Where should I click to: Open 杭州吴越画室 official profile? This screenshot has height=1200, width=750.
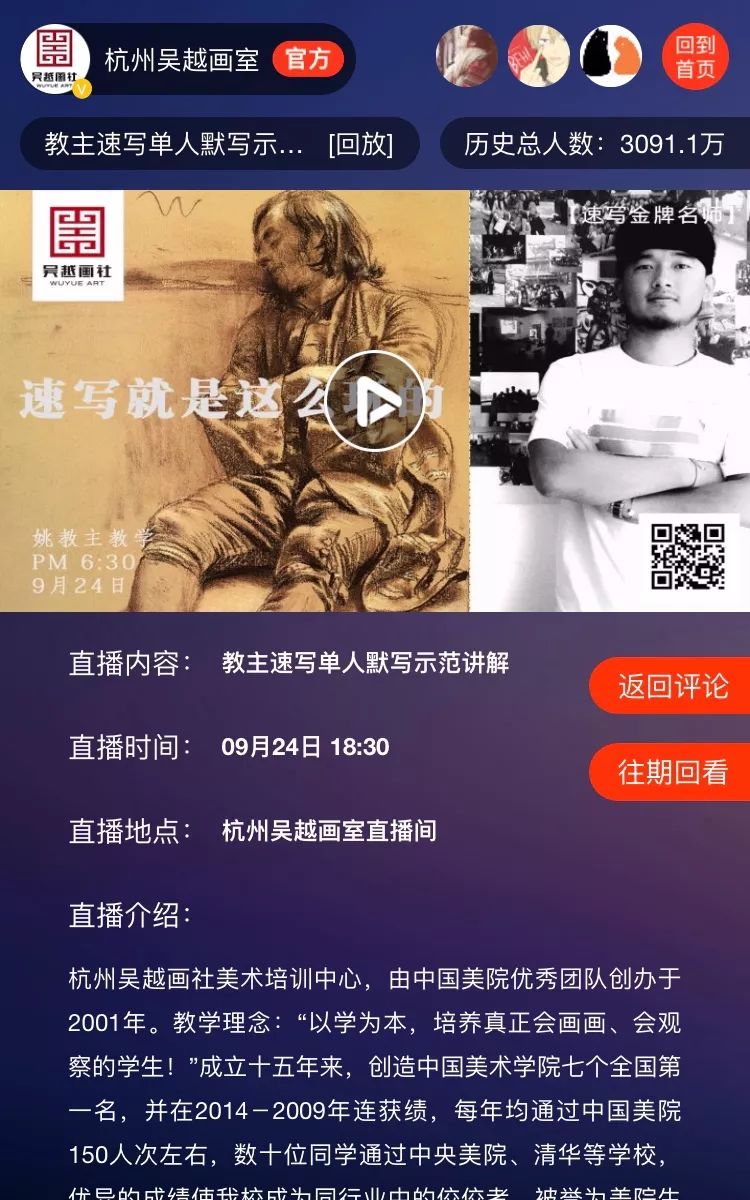(x=182, y=59)
